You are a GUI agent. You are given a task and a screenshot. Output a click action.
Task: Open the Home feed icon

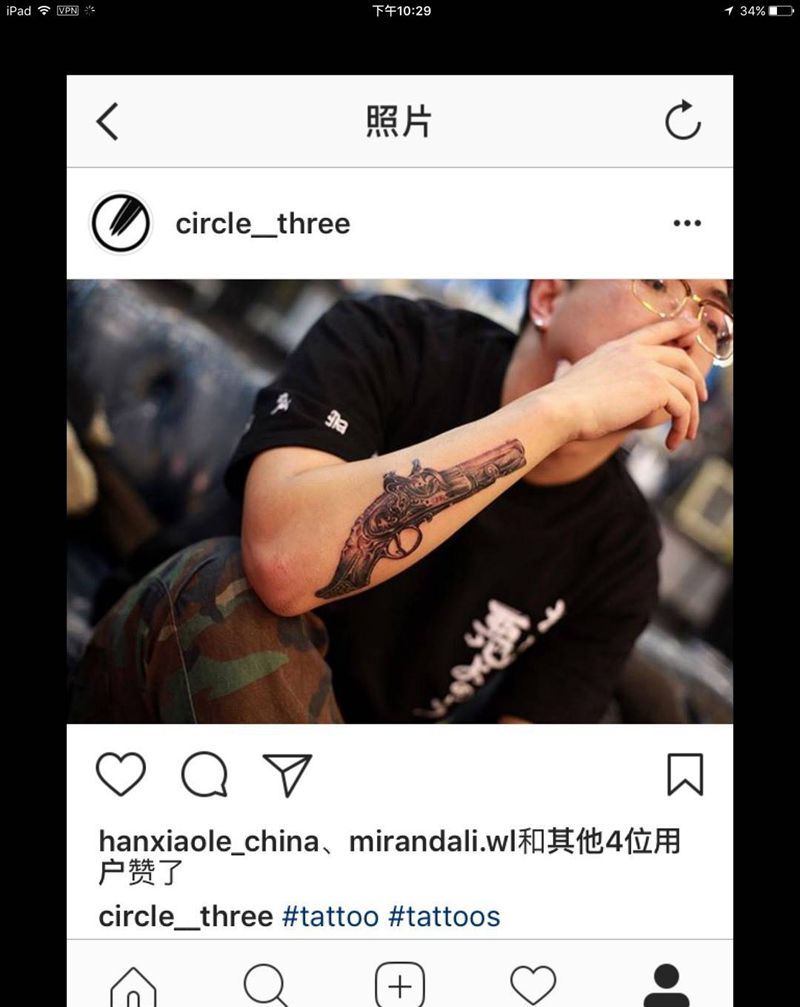pos(135,985)
